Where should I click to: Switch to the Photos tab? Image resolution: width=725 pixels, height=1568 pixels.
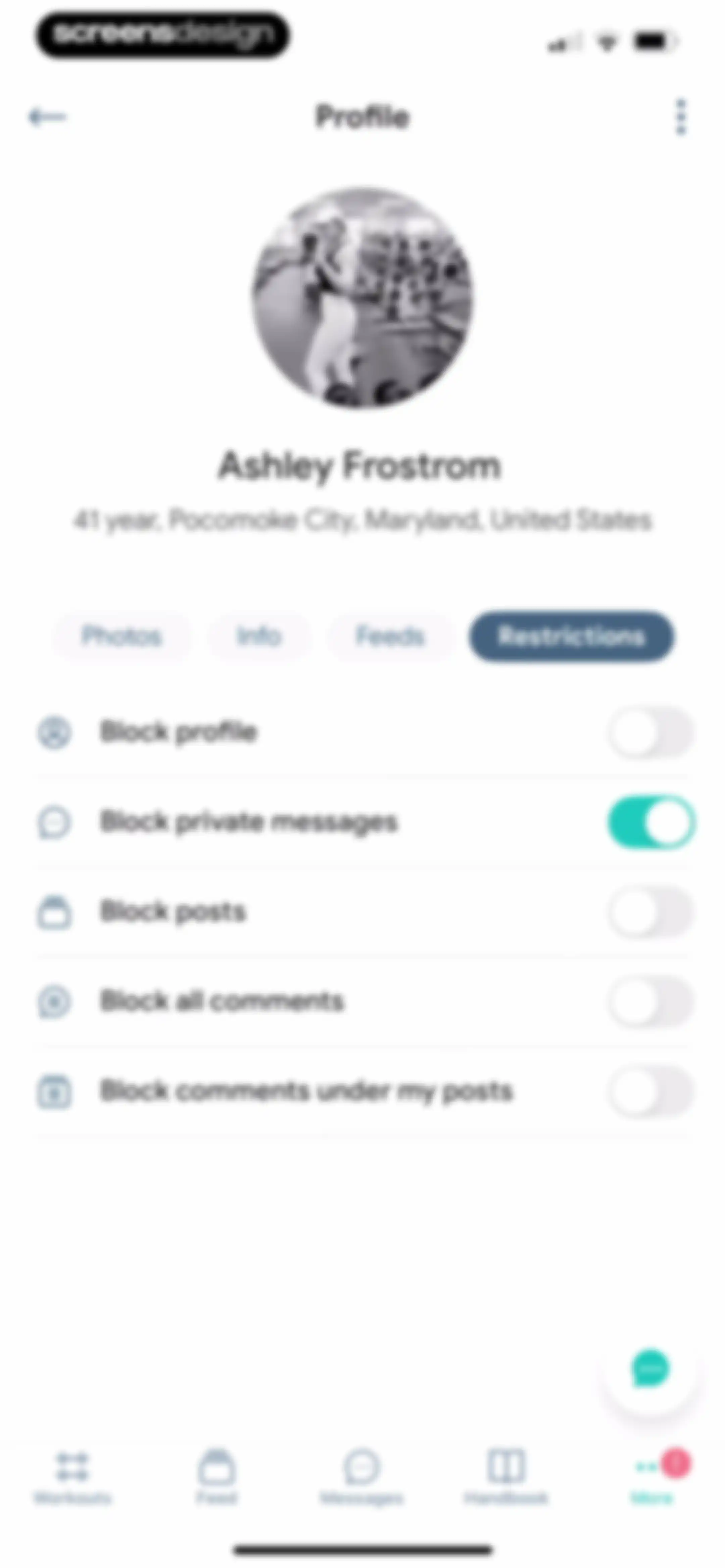122,636
